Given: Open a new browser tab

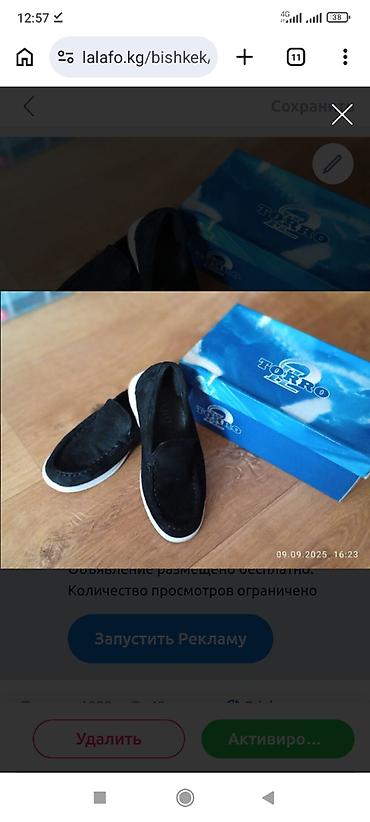Looking at the screenshot, I should [x=245, y=57].
